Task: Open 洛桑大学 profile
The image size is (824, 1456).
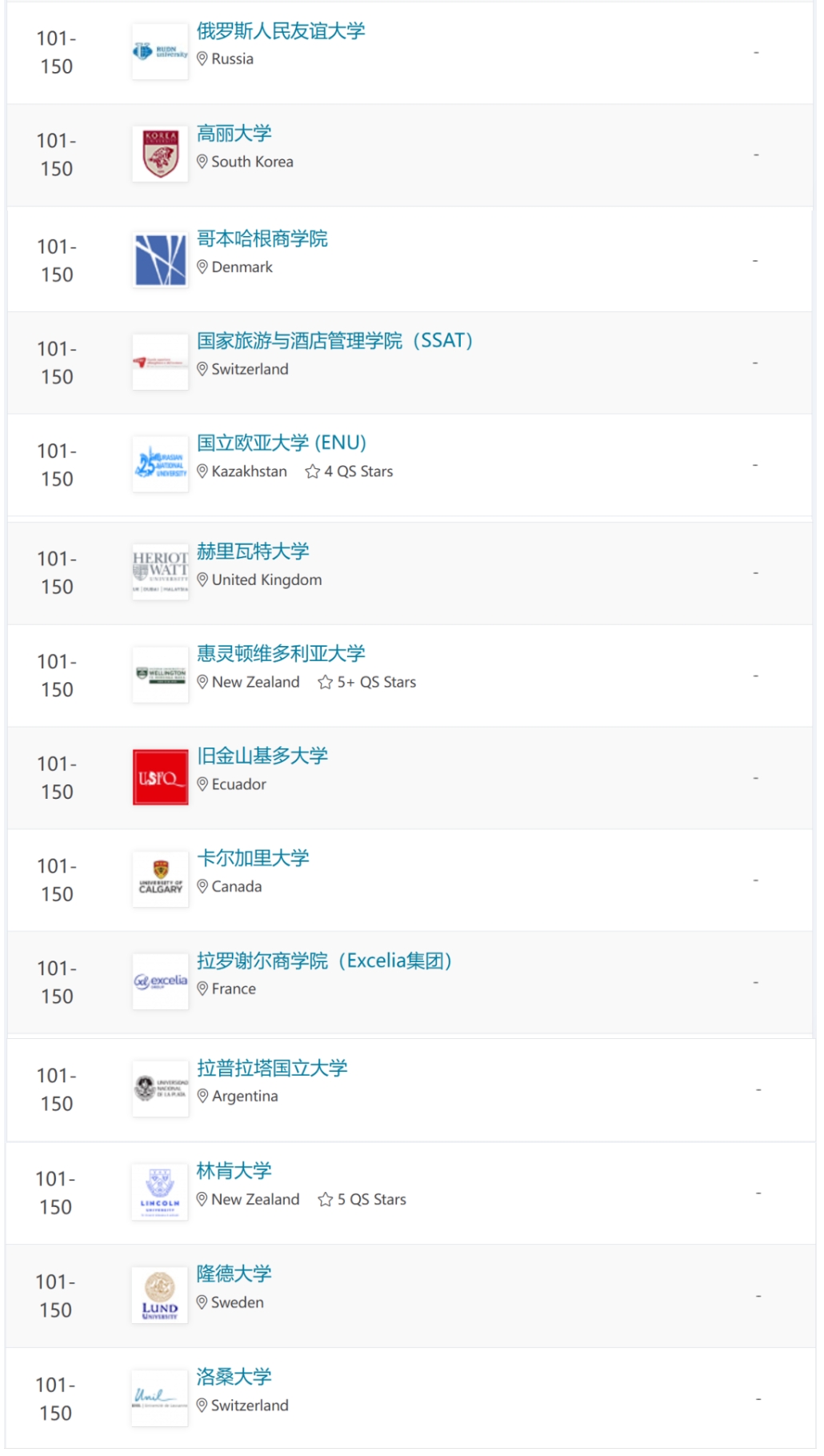Action: click(x=234, y=1377)
